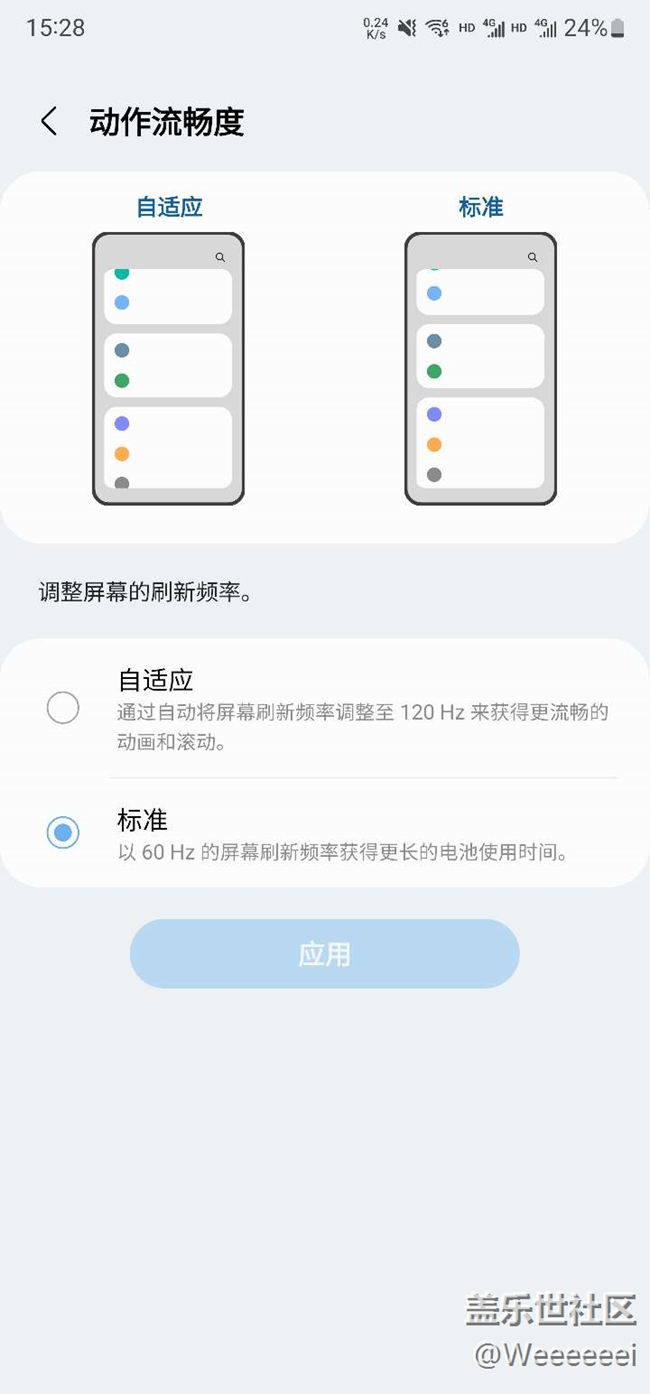Tap the 应用 button

click(324, 954)
